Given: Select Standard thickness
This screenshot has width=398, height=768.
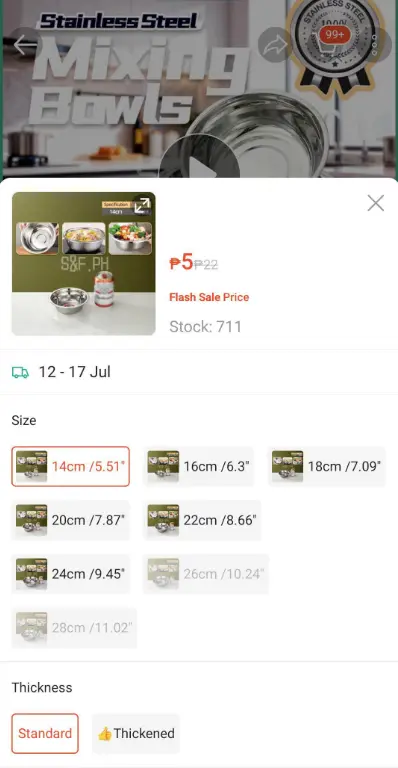Looking at the screenshot, I should 45,733.
